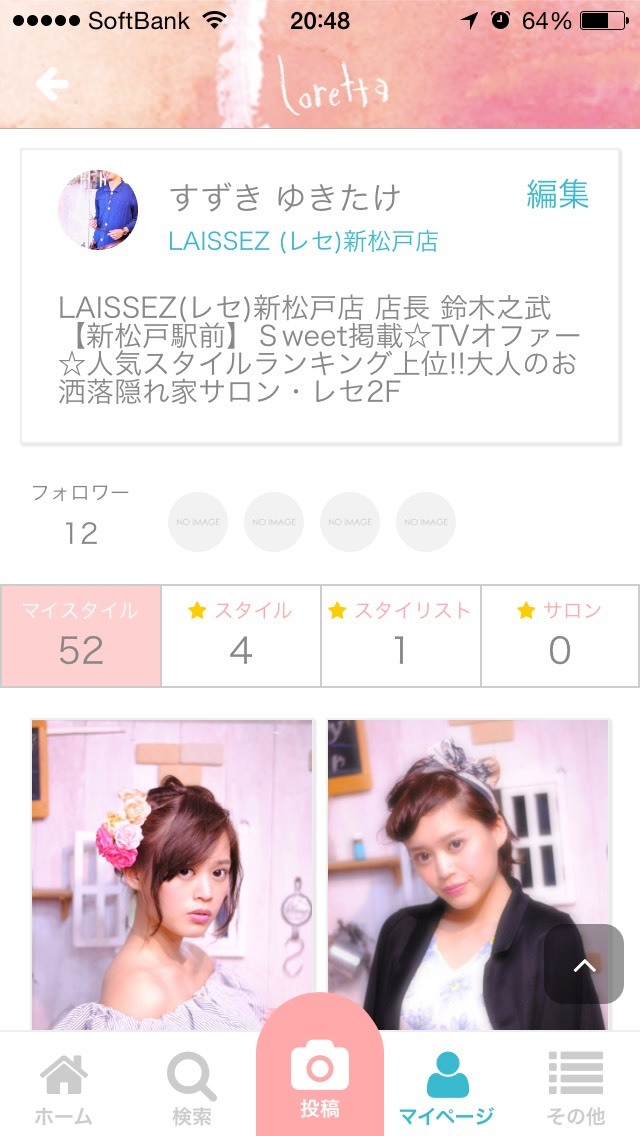
Task: Switch to the starred スタイル tab
Action: click(241, 636)
